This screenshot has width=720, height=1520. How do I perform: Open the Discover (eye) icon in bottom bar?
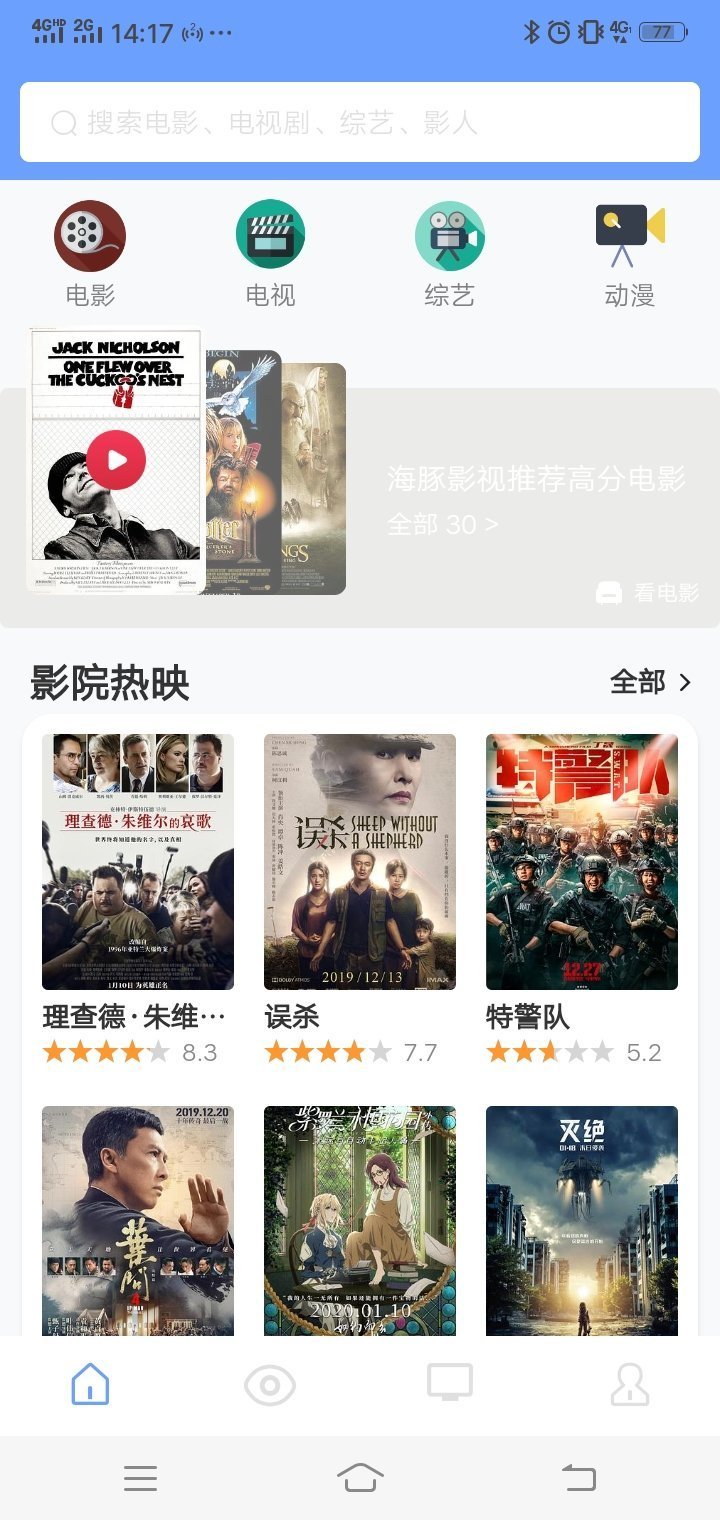[x=270, y=1385]
